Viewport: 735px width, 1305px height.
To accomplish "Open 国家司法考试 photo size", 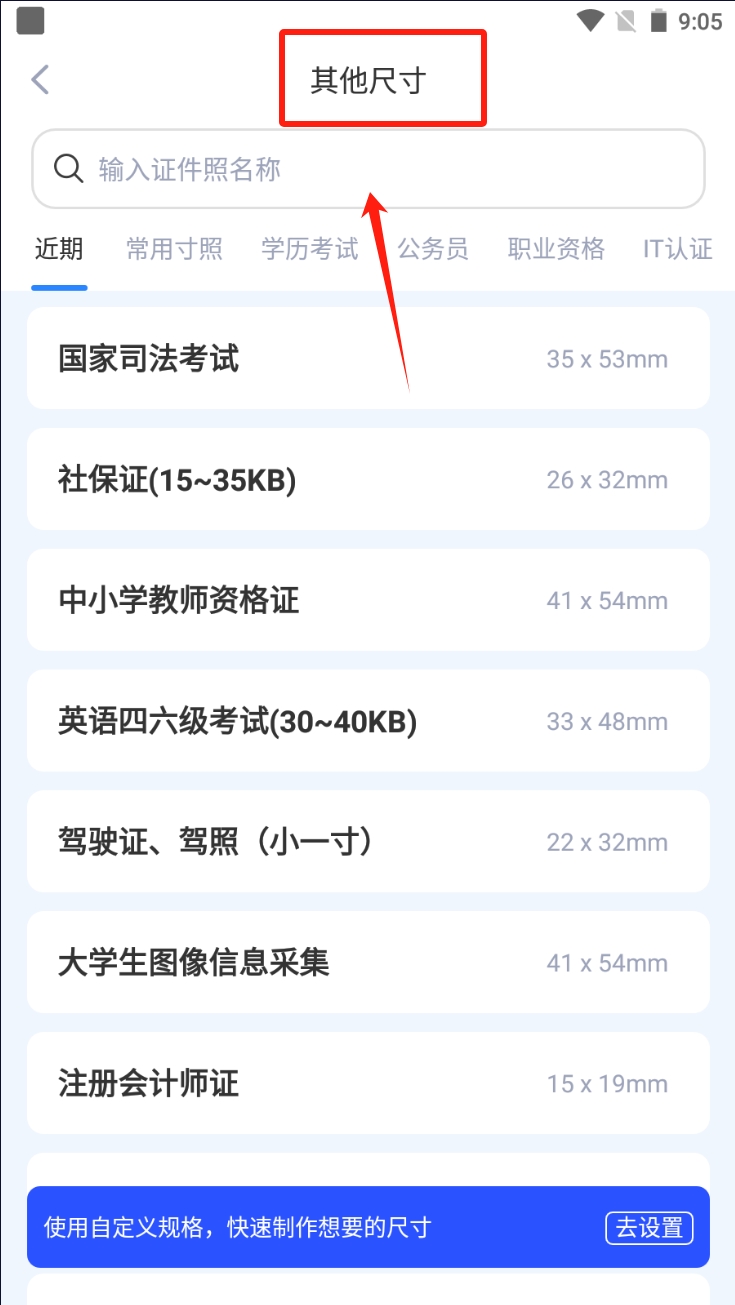I will (368, 359).
